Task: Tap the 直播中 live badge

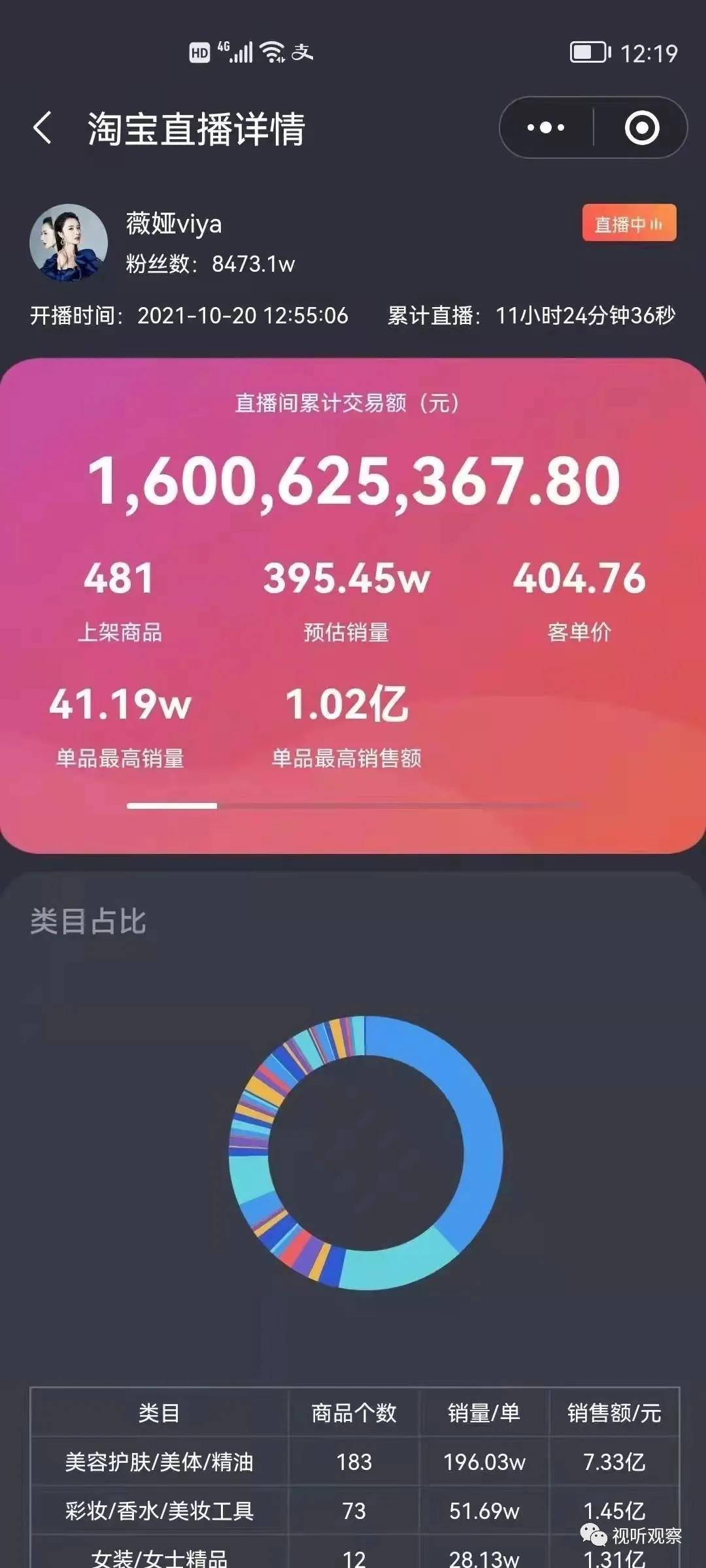Action: coord(629,223)
